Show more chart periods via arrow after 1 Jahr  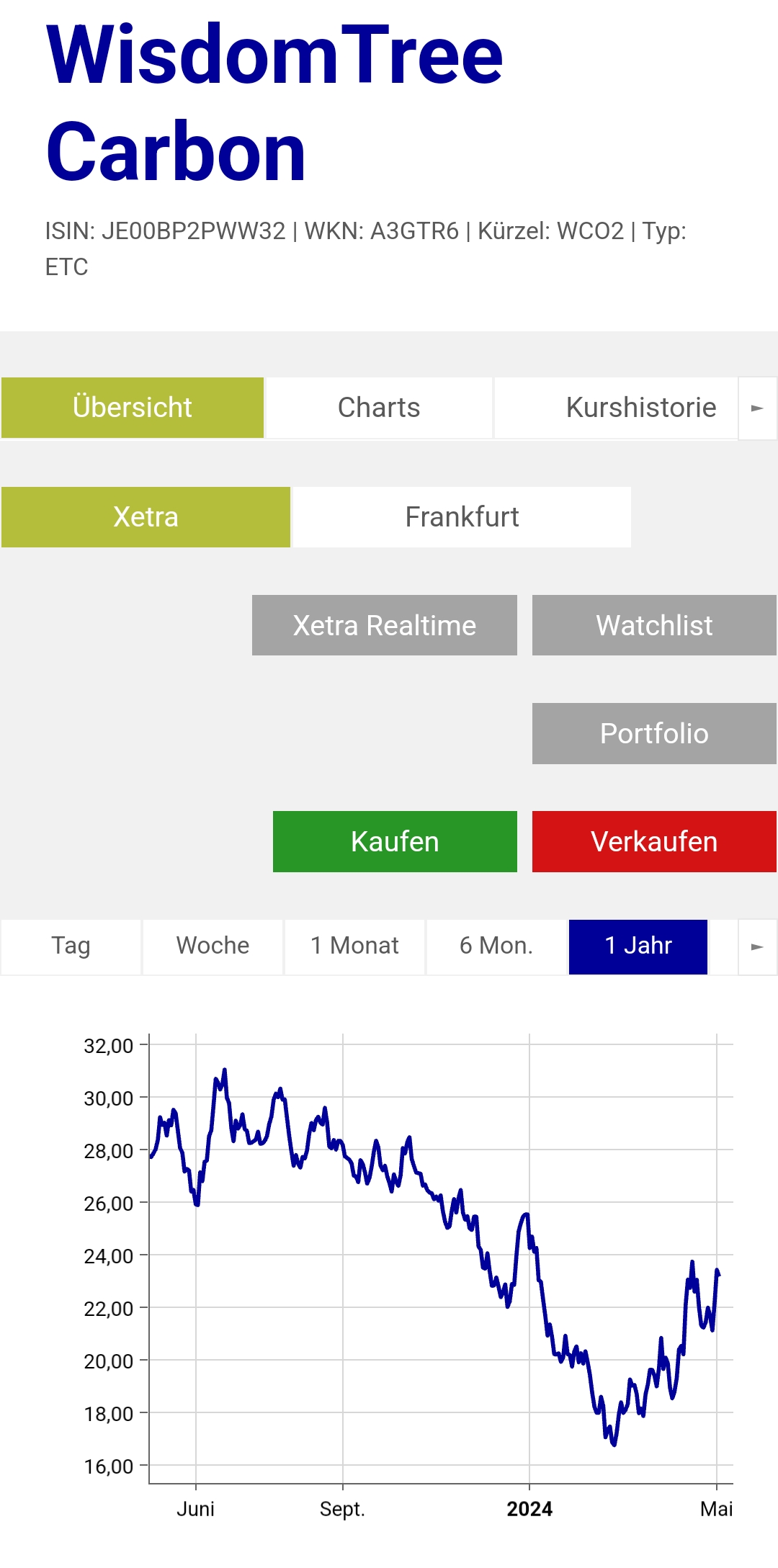coord(757,947)
